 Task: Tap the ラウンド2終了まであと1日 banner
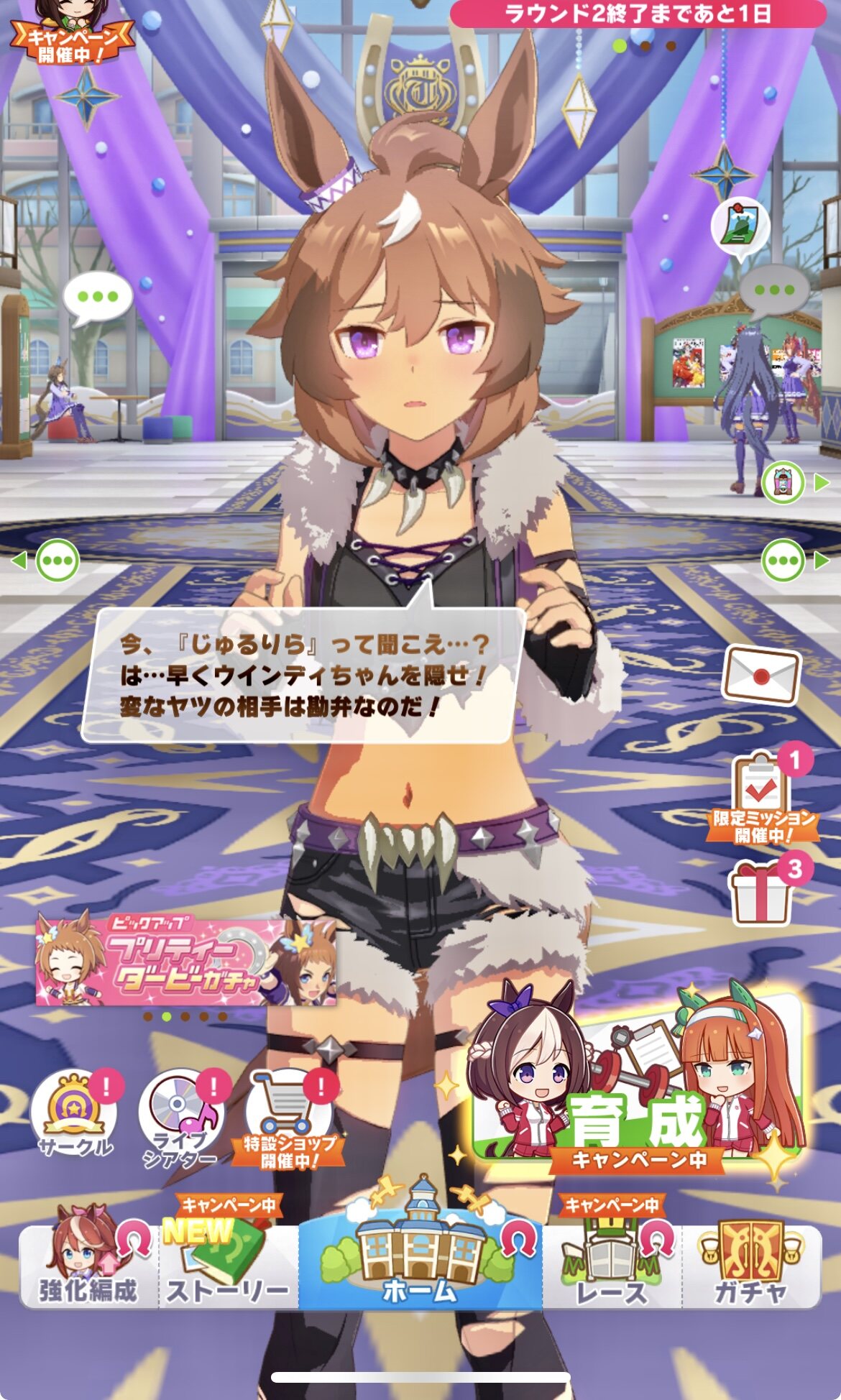(638, 14)
